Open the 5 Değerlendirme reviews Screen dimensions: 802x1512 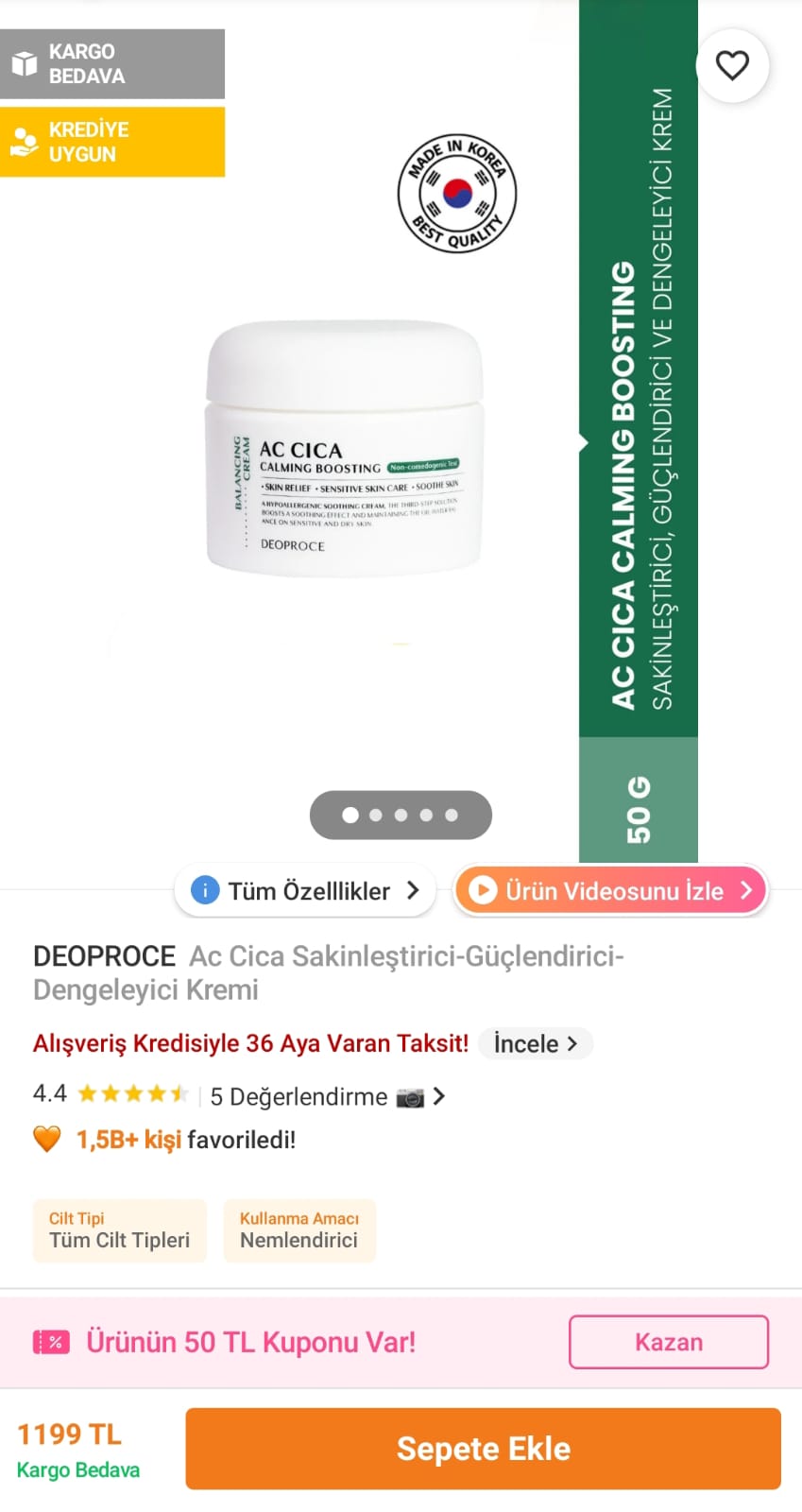pos(299,1096)
